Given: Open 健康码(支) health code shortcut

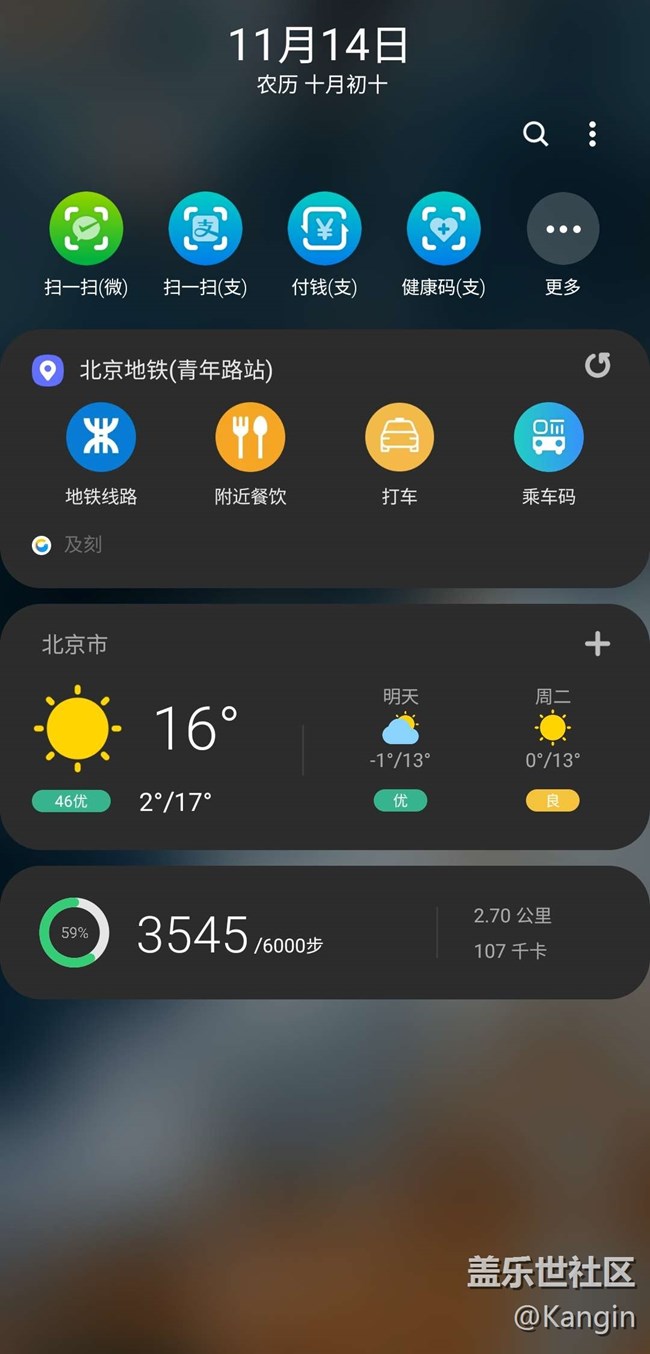Looking at the screenshot, I should 443,229.
